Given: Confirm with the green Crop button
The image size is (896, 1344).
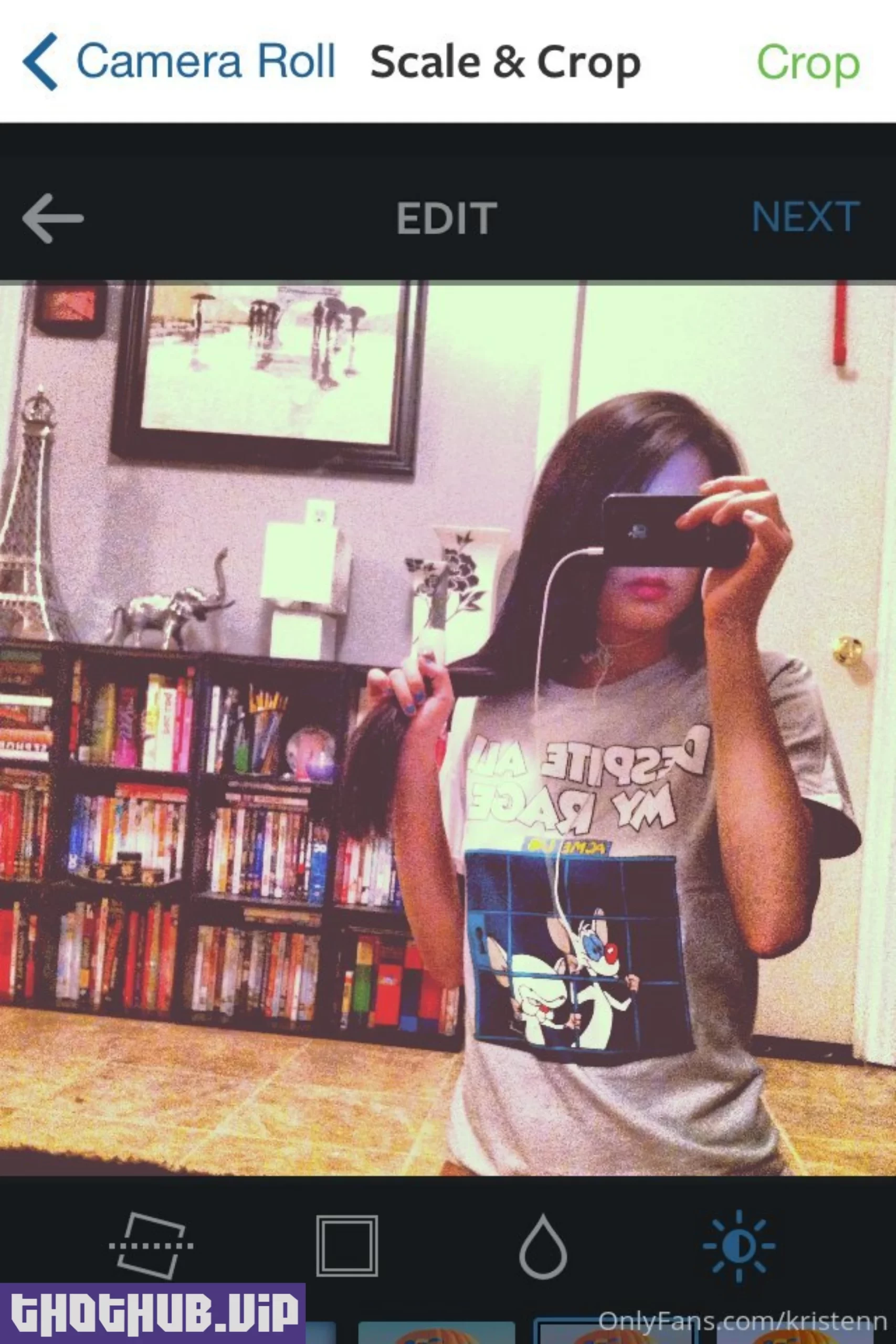Looking at the screenshot, I should tap(807, 63).
